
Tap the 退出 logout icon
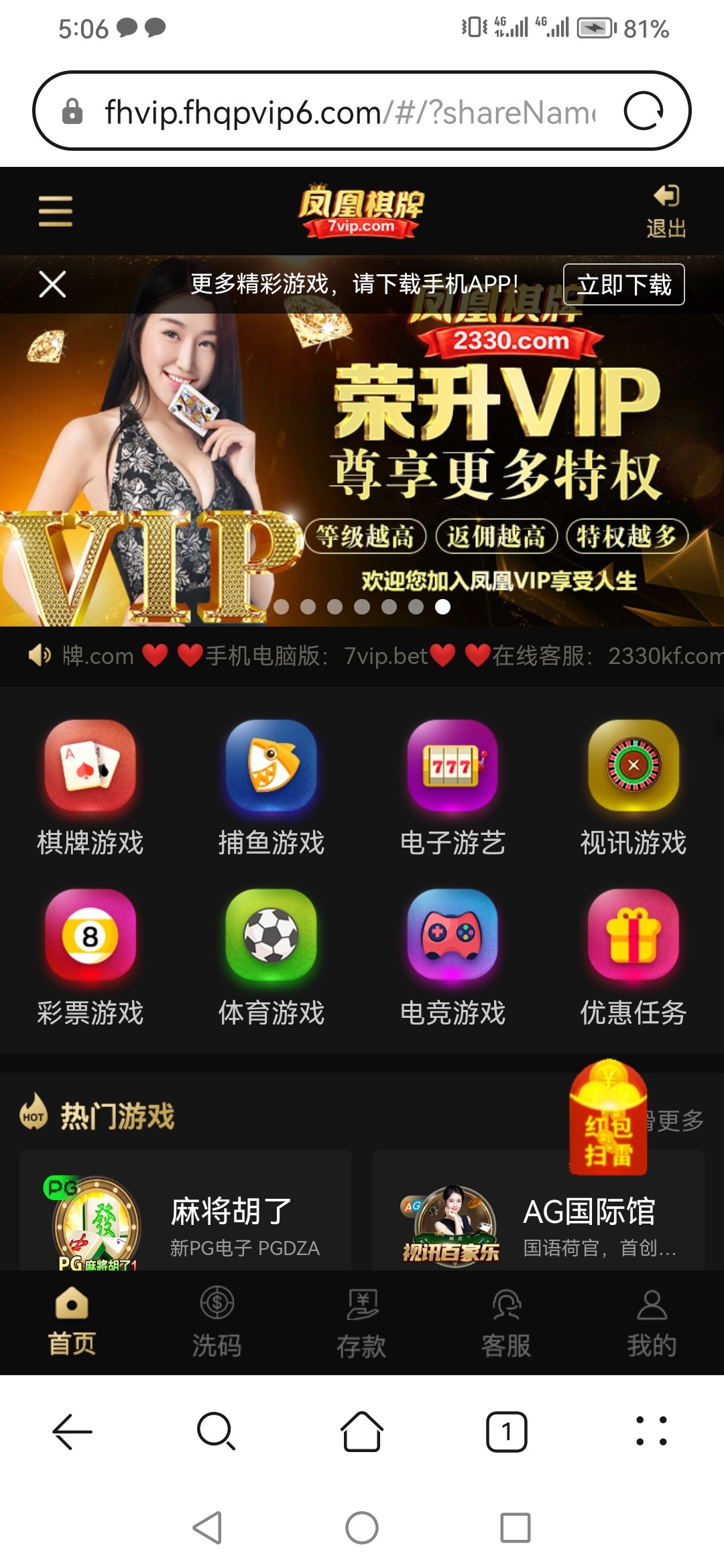pyautogui.click(x=666, y=211)
